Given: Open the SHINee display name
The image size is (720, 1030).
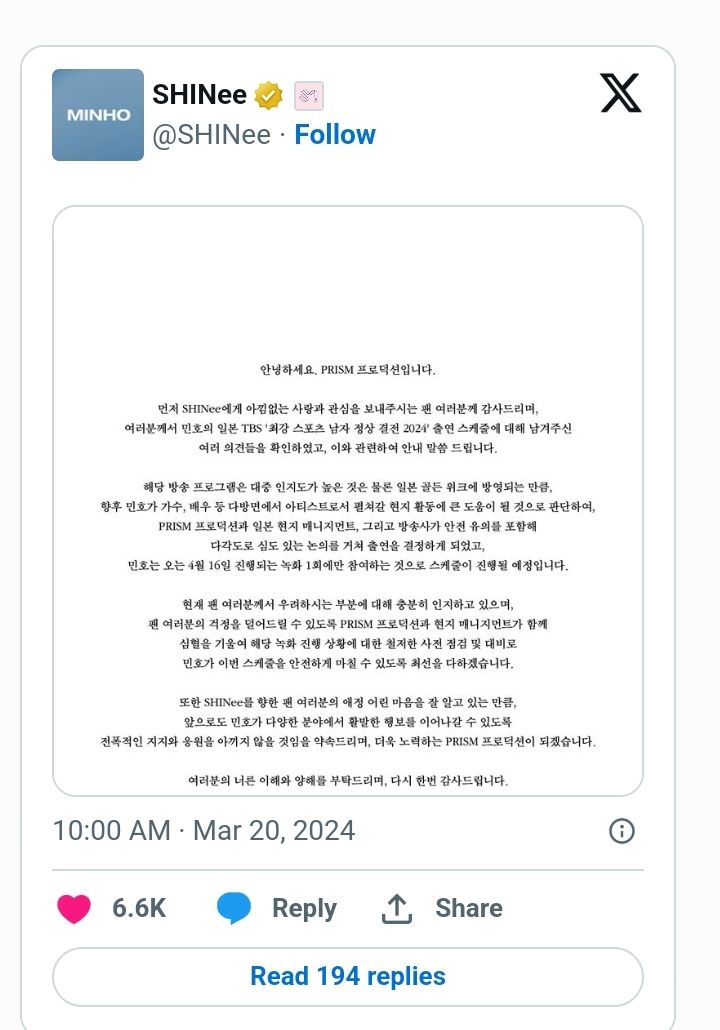Looking at the screenshot, I should point(199,95).
